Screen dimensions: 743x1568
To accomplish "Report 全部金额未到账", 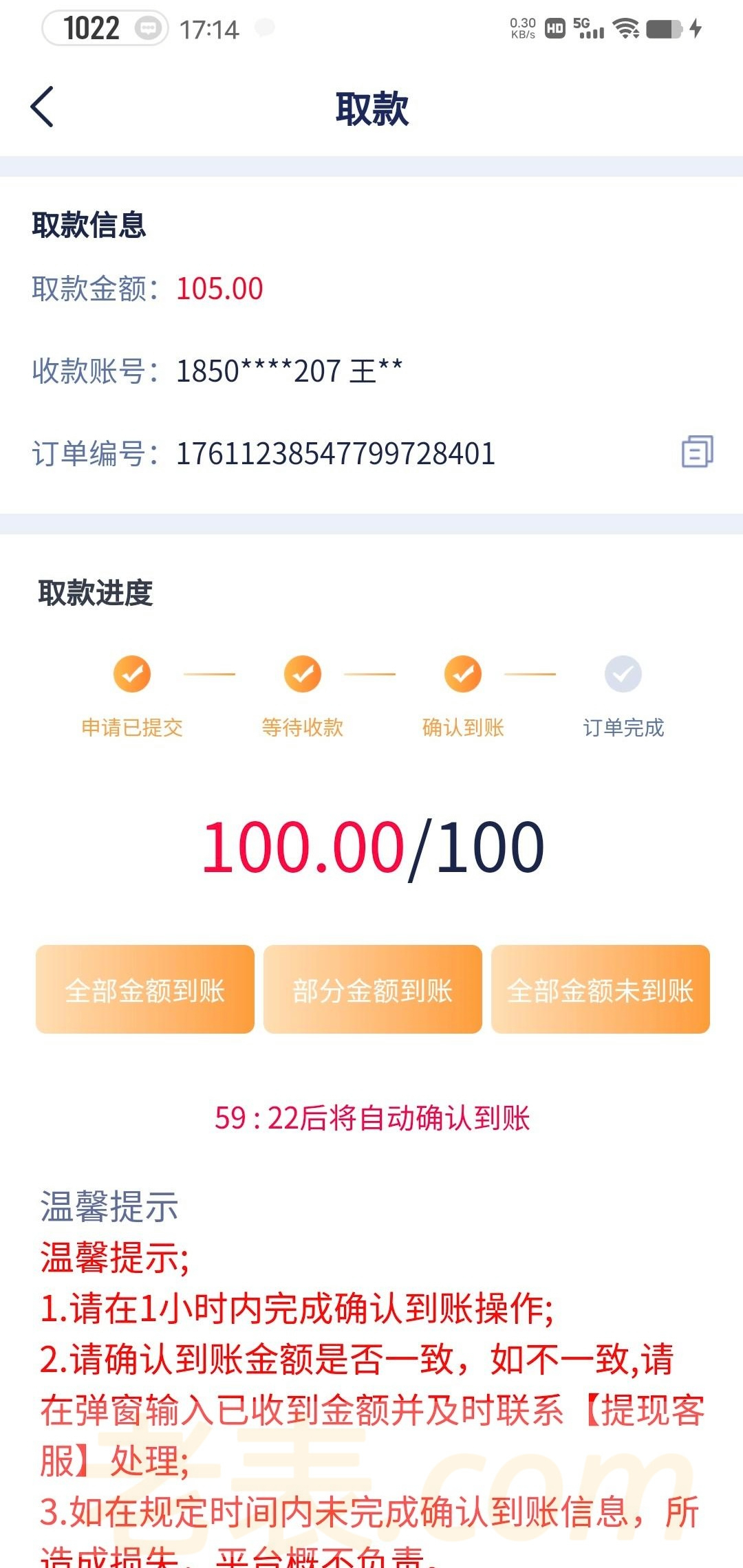I will 600,989.
